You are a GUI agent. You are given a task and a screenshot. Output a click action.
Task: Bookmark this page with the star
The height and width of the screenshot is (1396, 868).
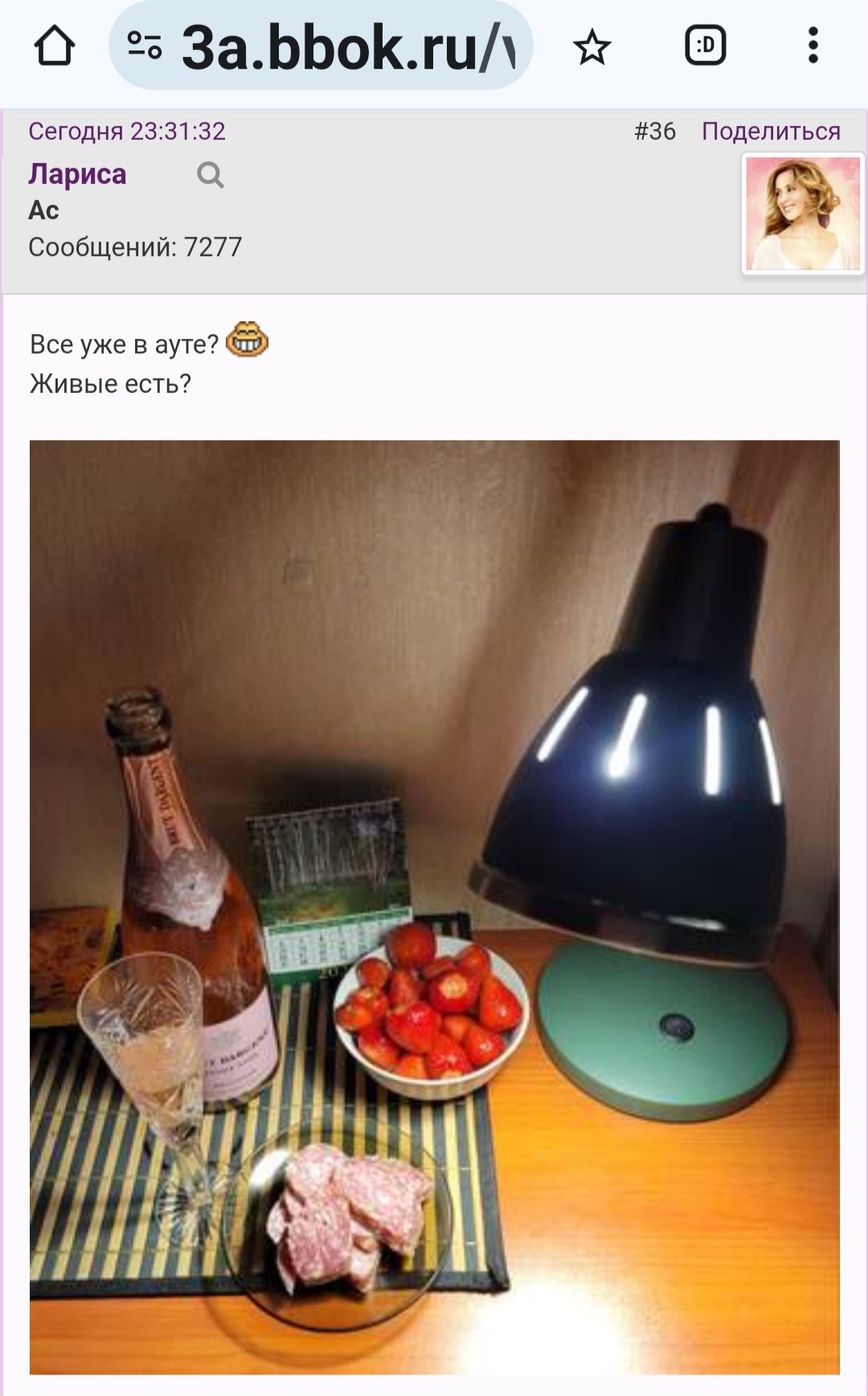pos(592,46)
